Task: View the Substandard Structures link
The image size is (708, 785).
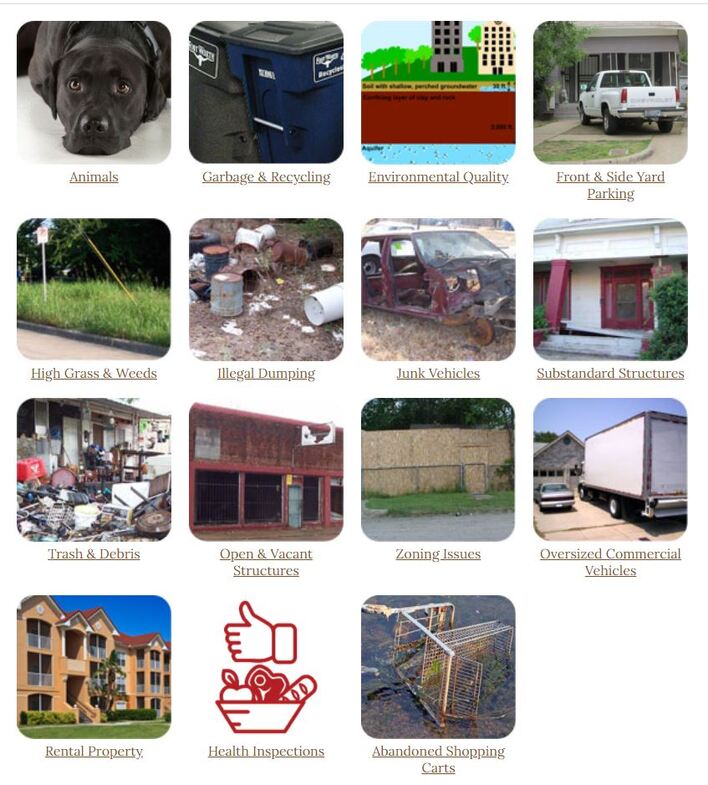Action: [610, 374]
